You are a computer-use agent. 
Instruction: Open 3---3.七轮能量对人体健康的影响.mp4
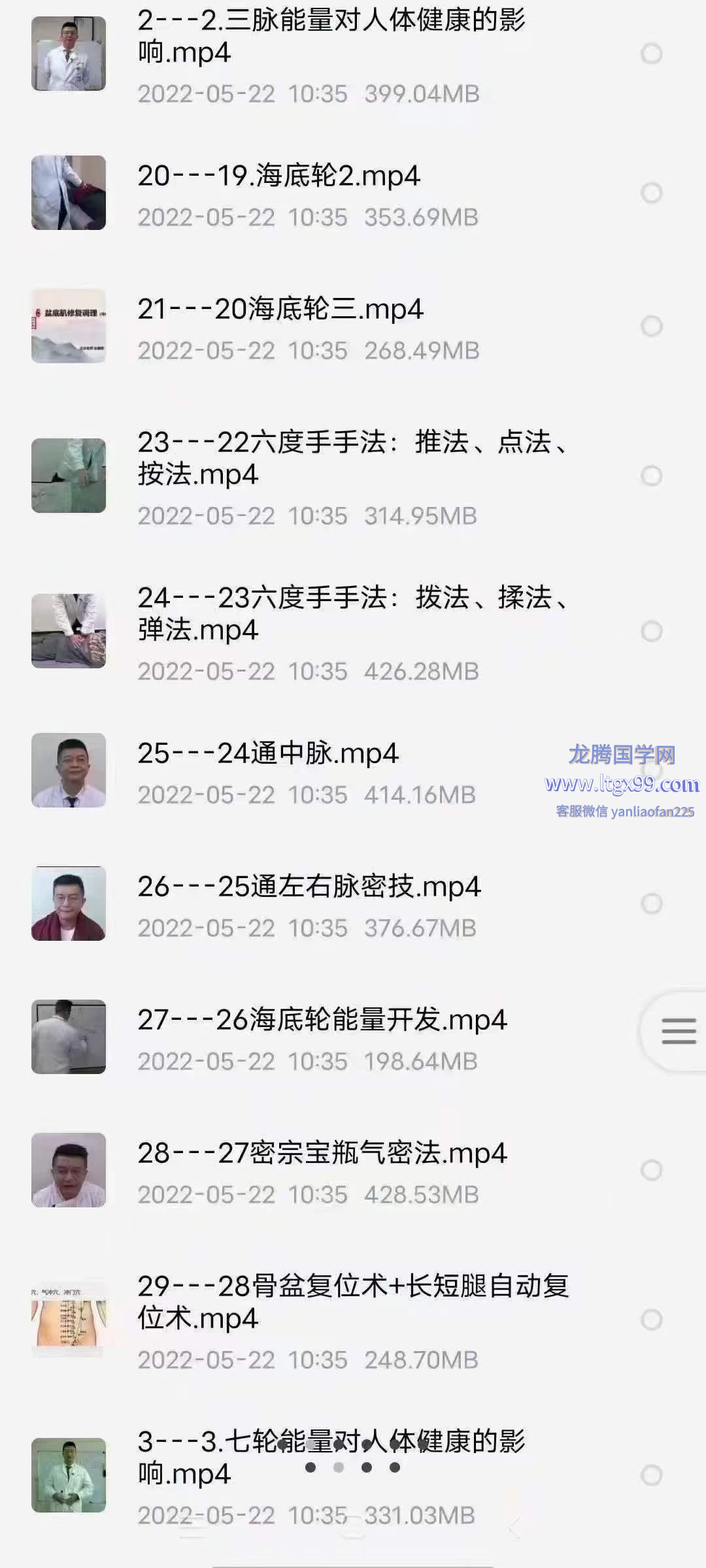(331, 1458)
